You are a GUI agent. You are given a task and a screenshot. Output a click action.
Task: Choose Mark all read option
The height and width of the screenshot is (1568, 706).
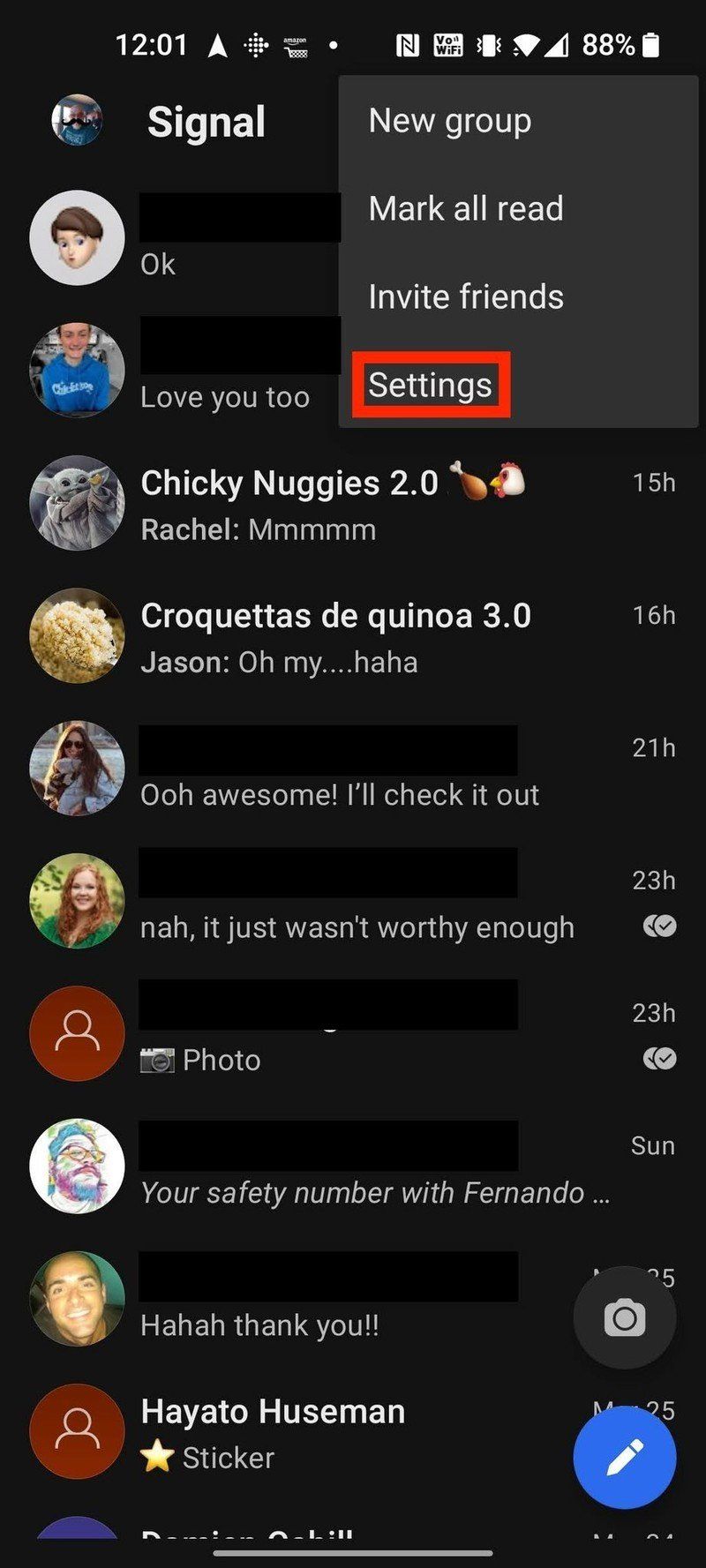pyautogui.click(x=466, y=209)
